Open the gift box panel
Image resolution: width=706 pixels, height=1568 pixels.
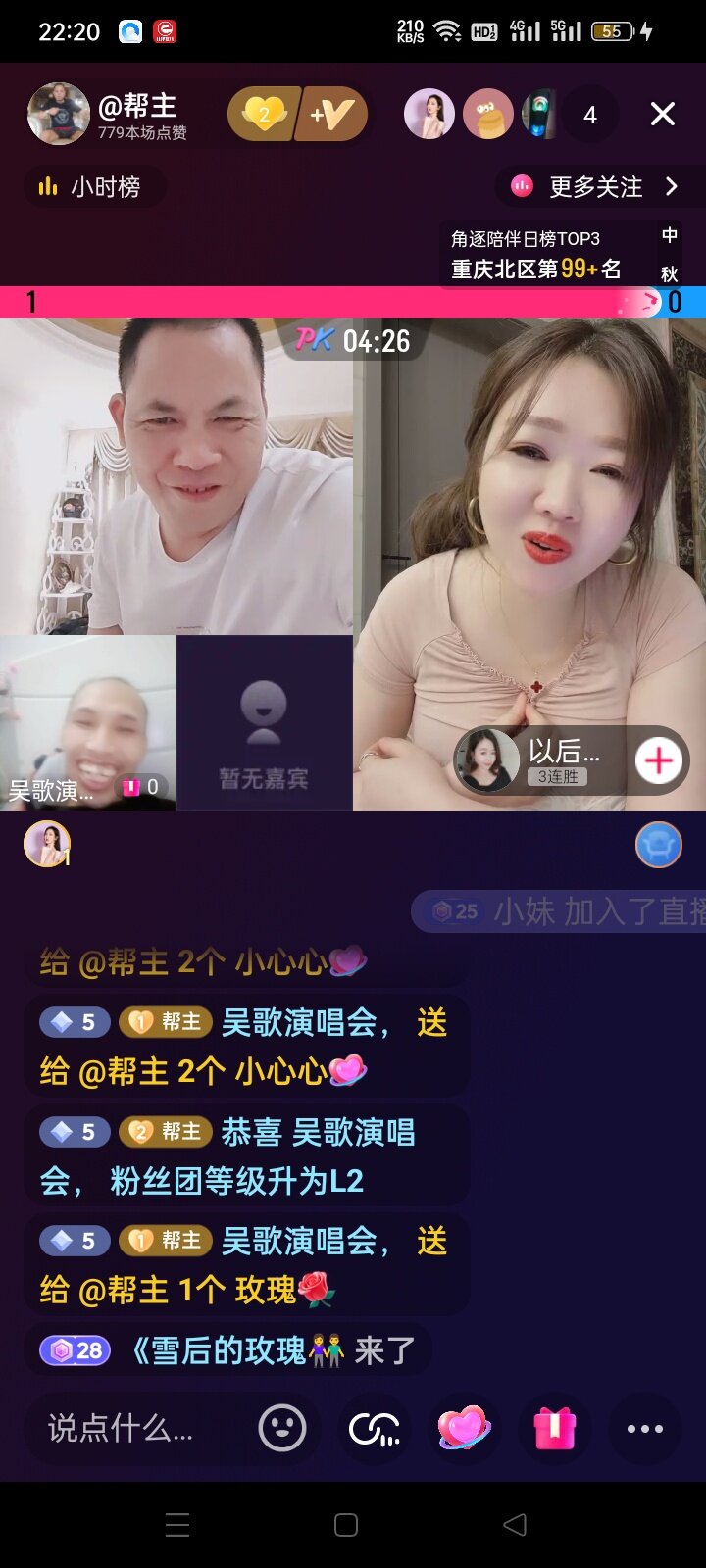click(554, 1428)
